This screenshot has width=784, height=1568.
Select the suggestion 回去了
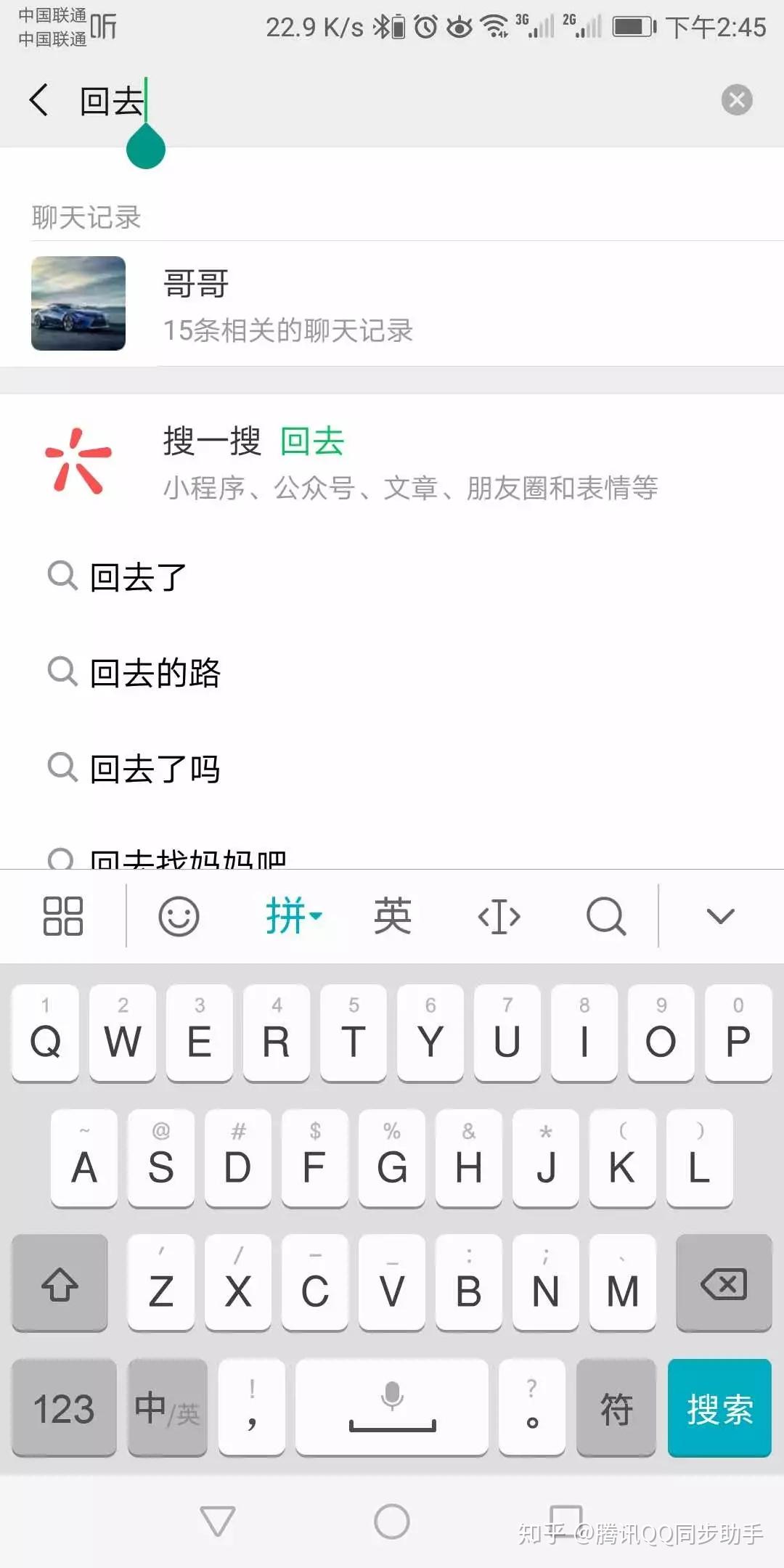pyautogui.click(x=392, y=577)
